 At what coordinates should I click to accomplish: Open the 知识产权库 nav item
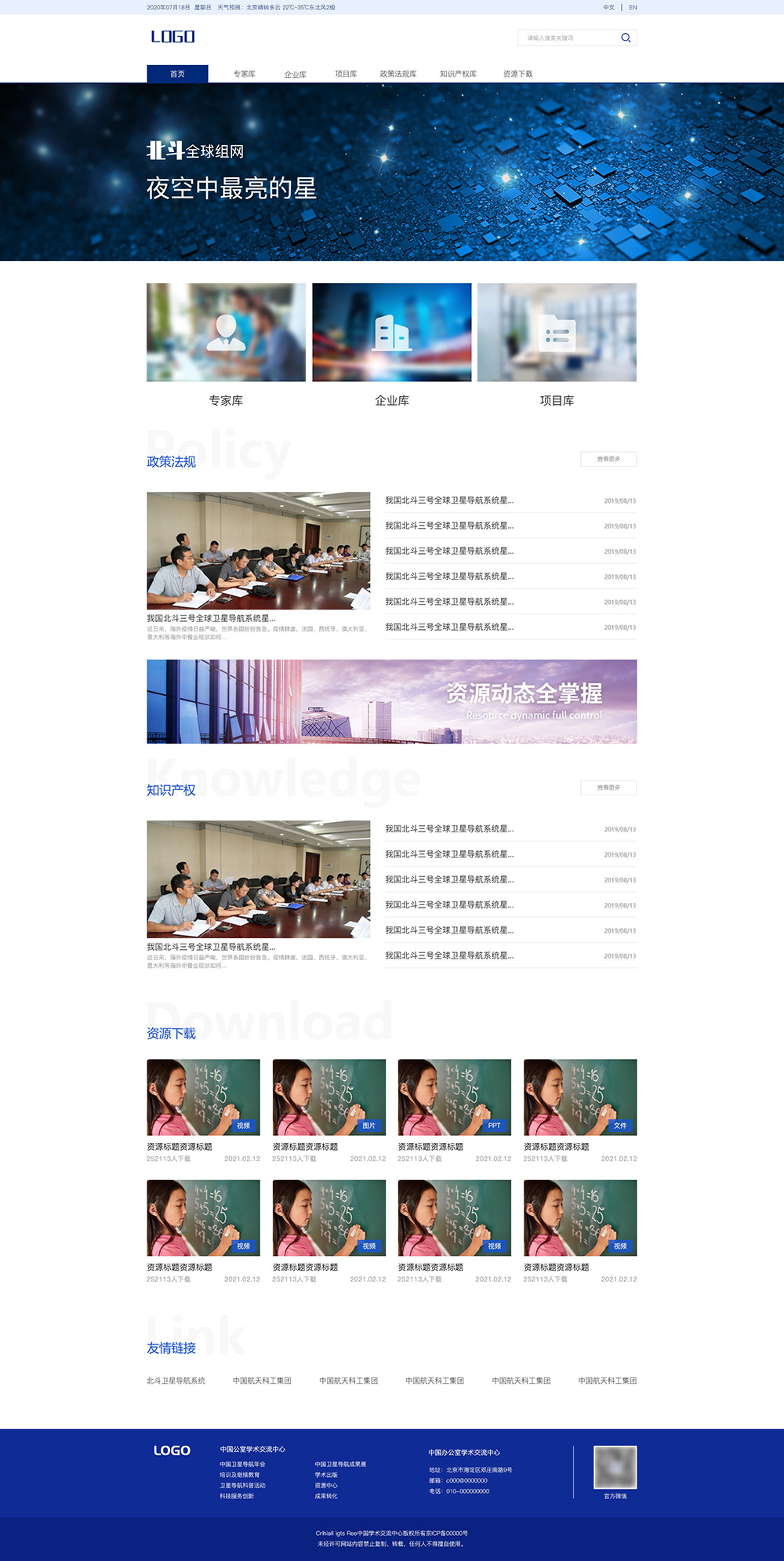pos(458,74)
